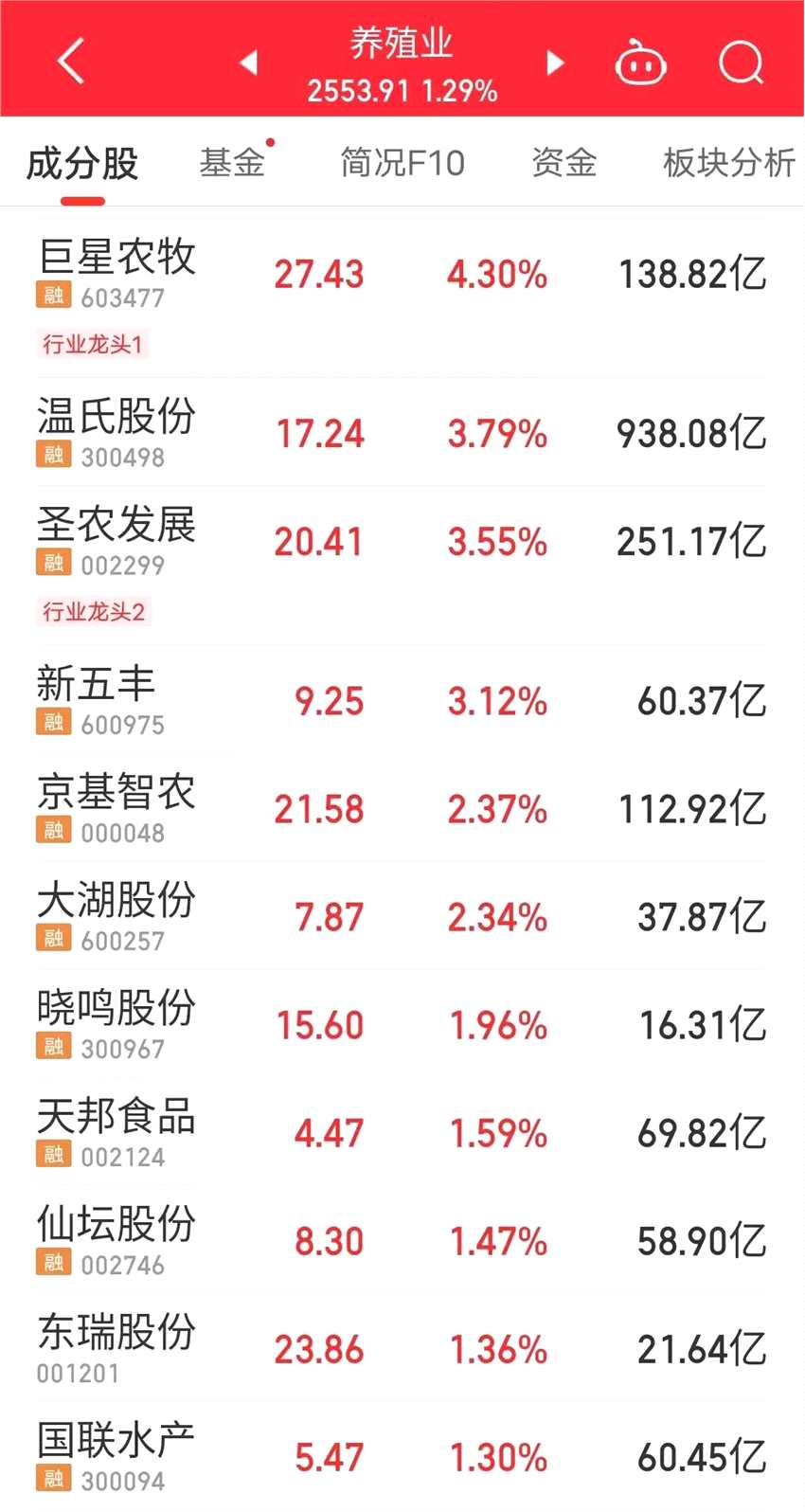
Task: Switch to previous sector with left triangle
Action: (x=249, y=63)
